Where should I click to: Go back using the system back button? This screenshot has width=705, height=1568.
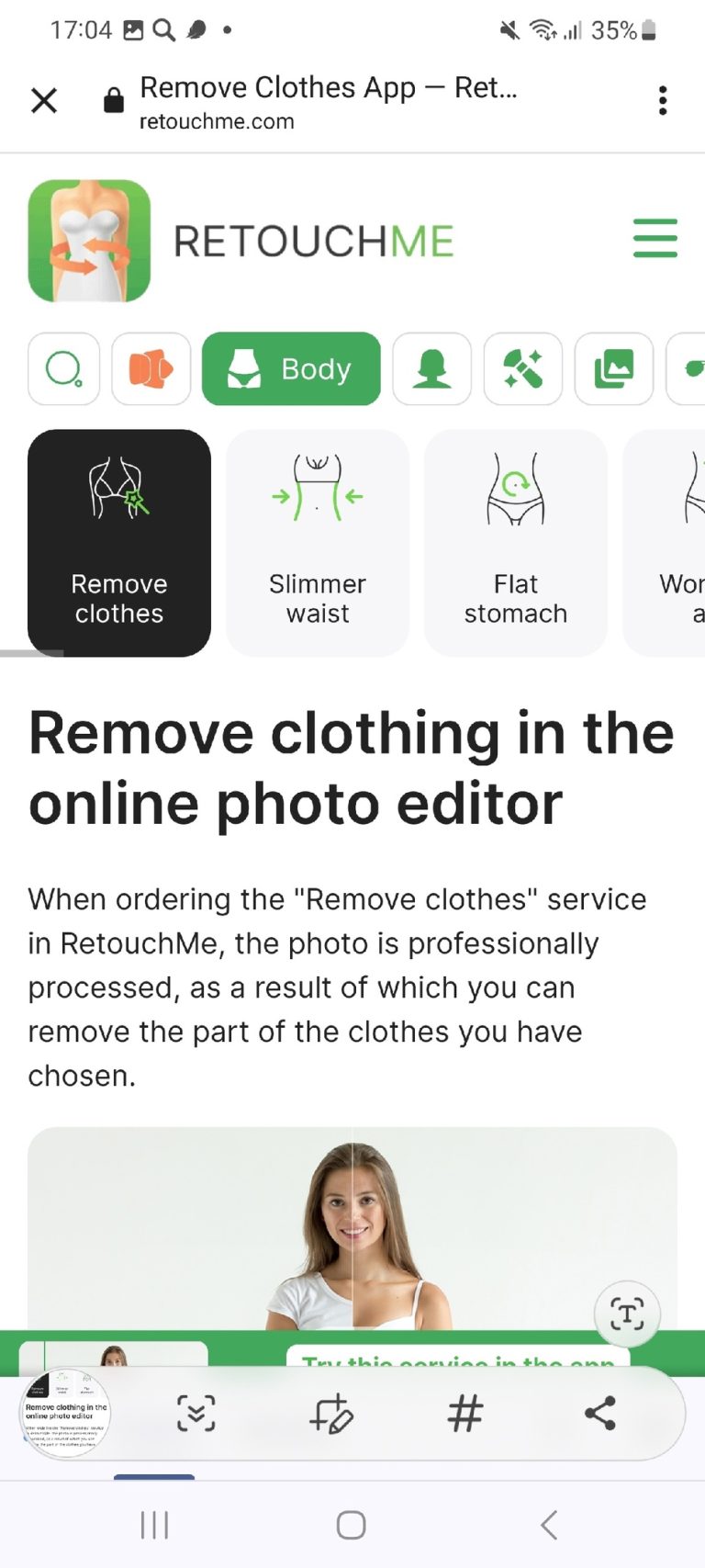(x=549, y=1525)
